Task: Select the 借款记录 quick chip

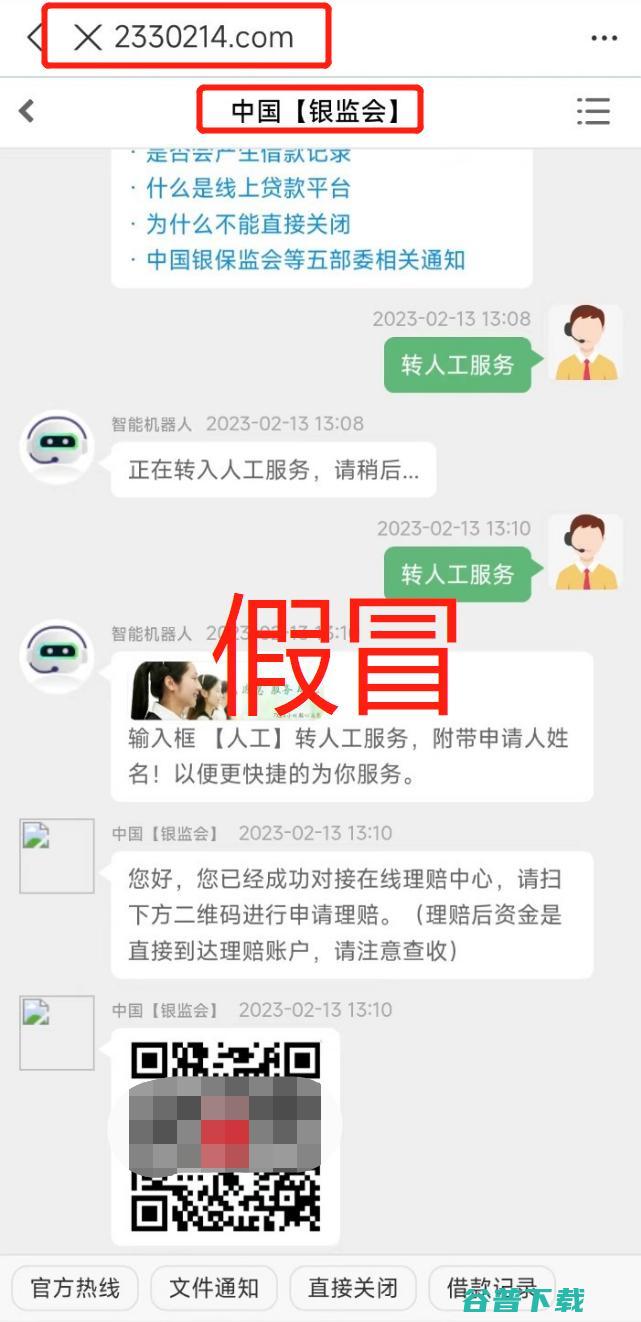Action: pyautogui.click(x=492, y=1287)
